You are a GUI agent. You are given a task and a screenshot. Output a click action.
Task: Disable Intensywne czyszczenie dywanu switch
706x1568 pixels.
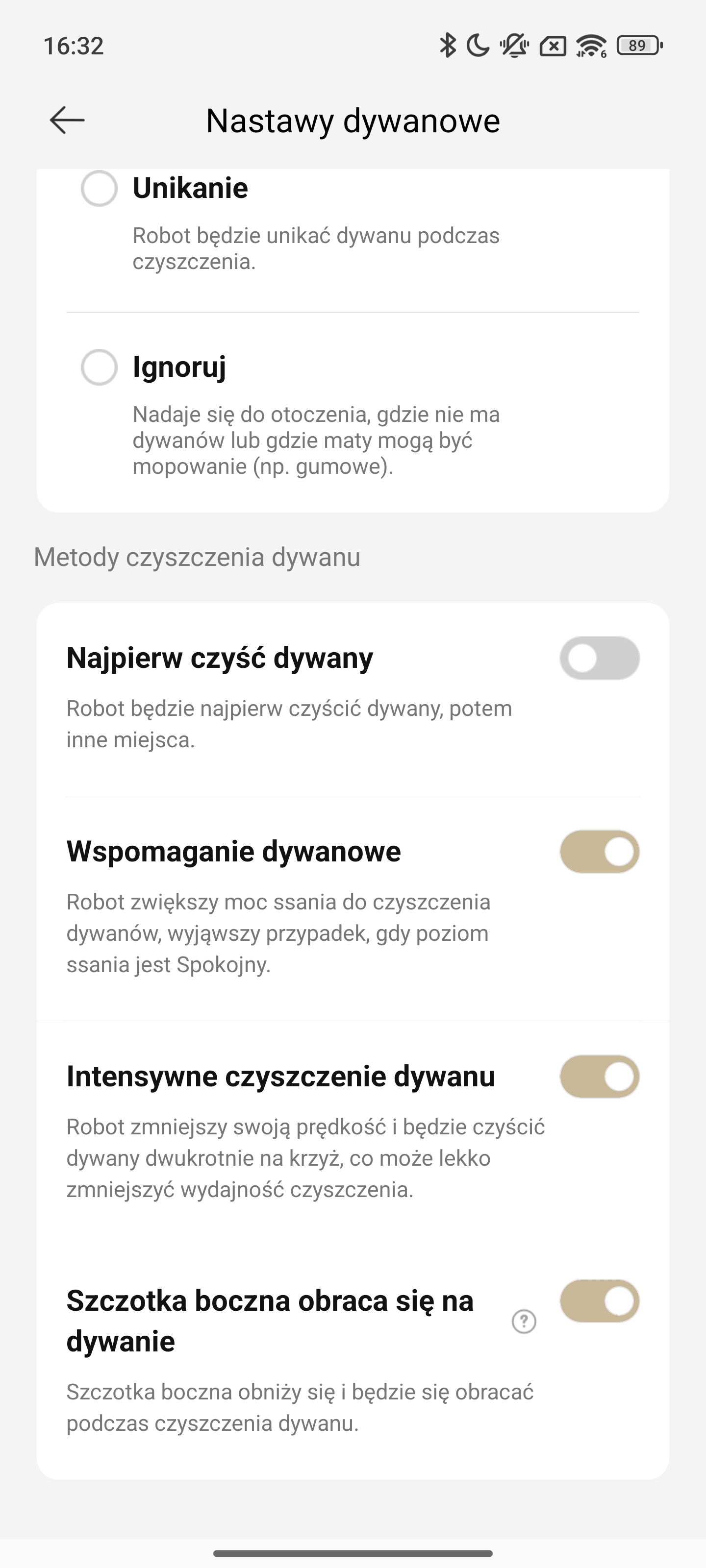(600, 1077)
